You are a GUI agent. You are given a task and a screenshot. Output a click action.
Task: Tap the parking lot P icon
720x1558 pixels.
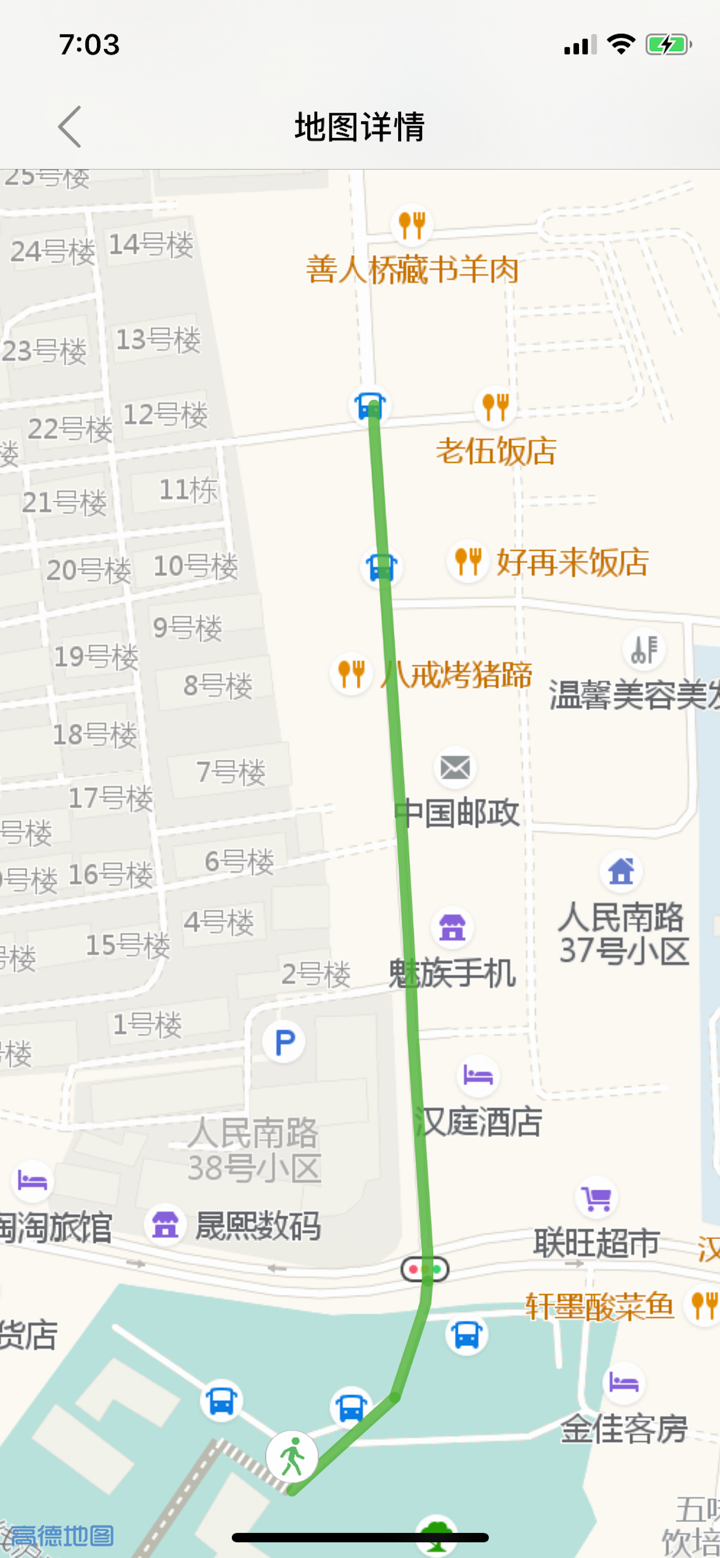point(282,1041)
